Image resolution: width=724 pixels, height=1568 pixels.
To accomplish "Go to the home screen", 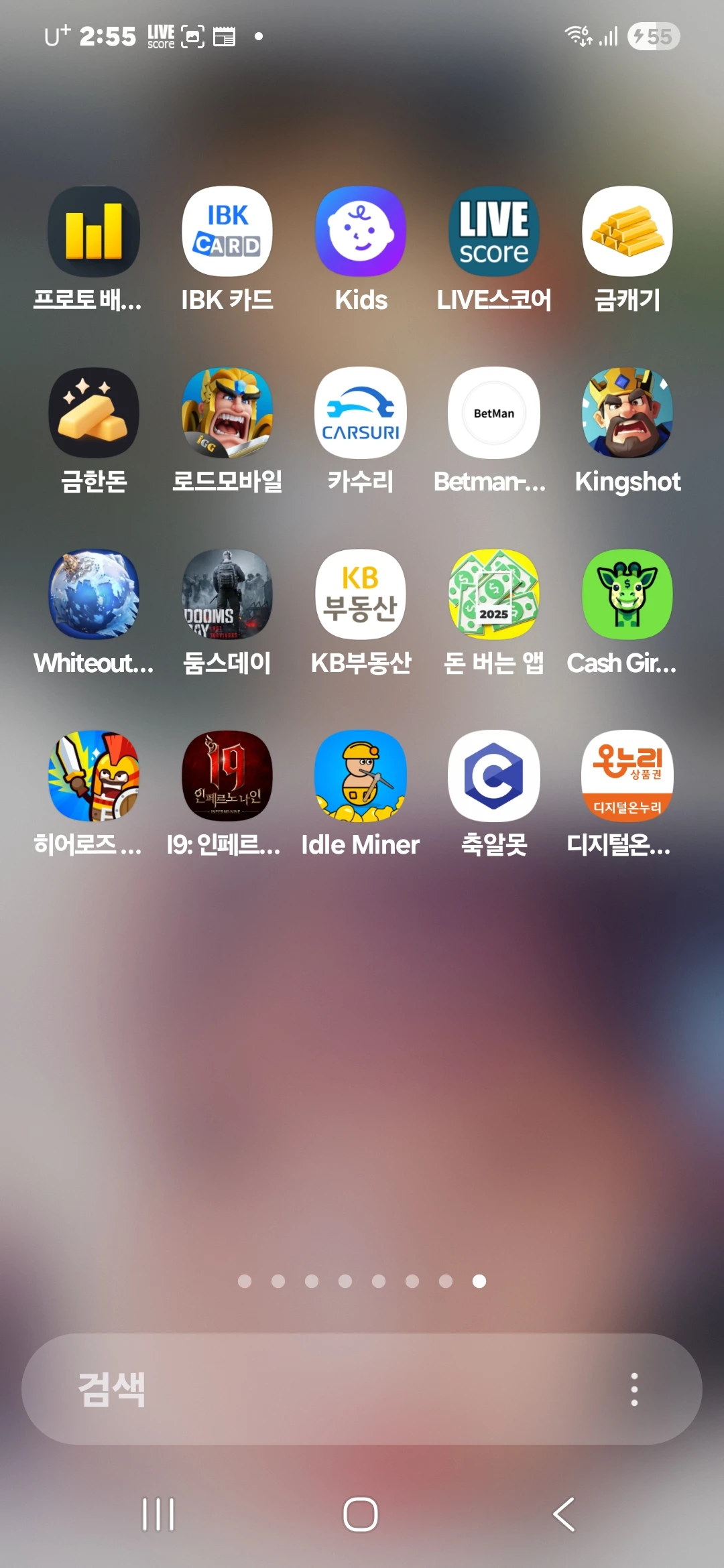I will 361,1514.
